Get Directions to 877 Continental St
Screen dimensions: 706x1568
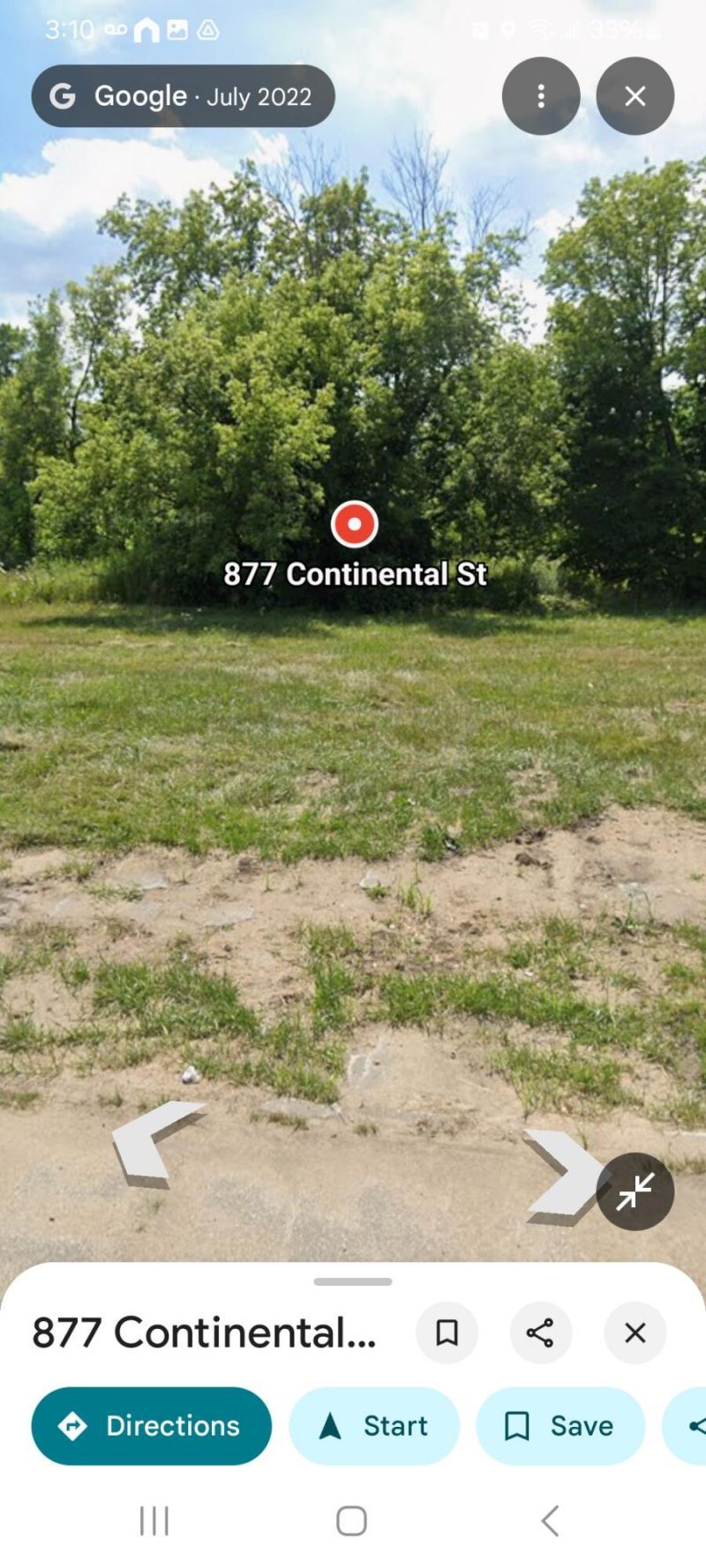[151, 1426]
